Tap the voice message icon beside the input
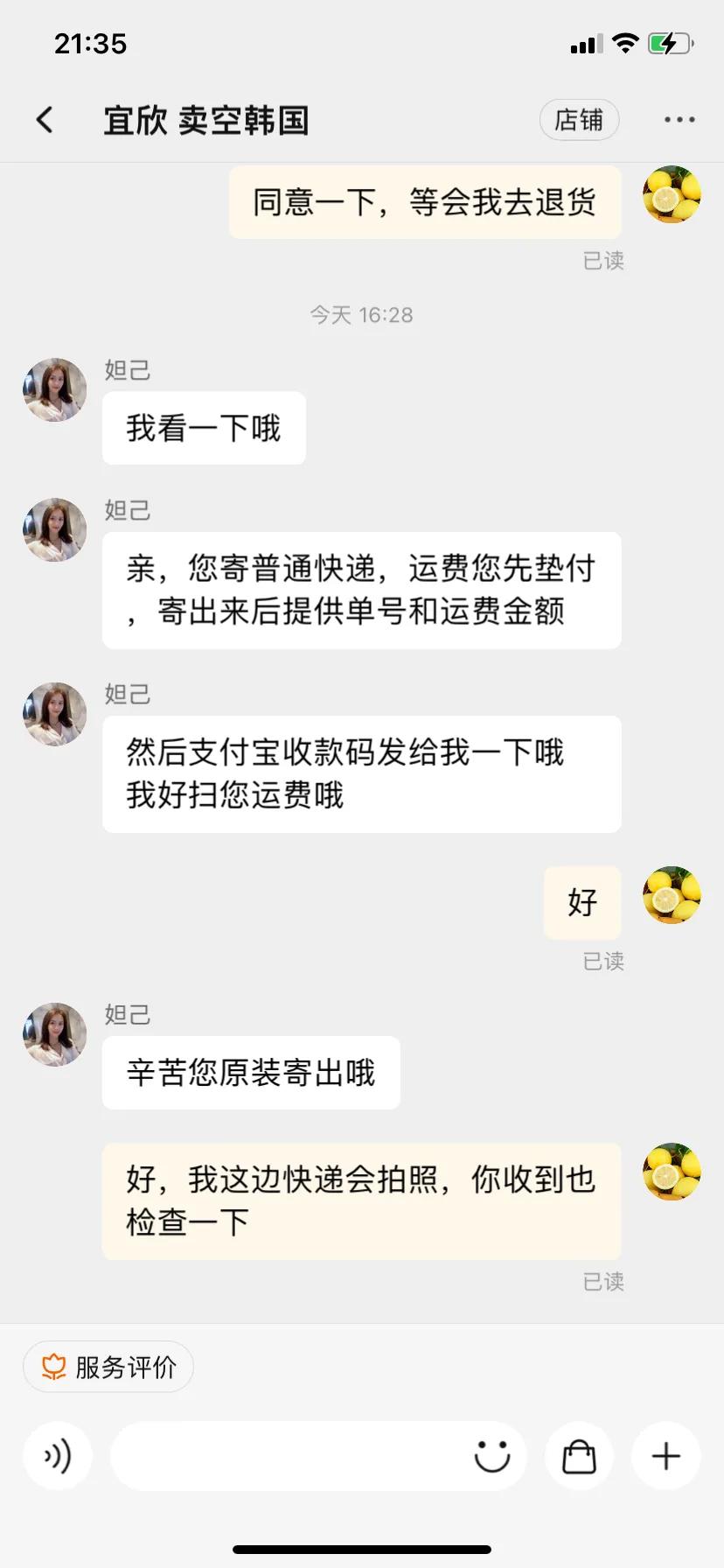Screen dimensions: 724x1568 point(58,1456)
